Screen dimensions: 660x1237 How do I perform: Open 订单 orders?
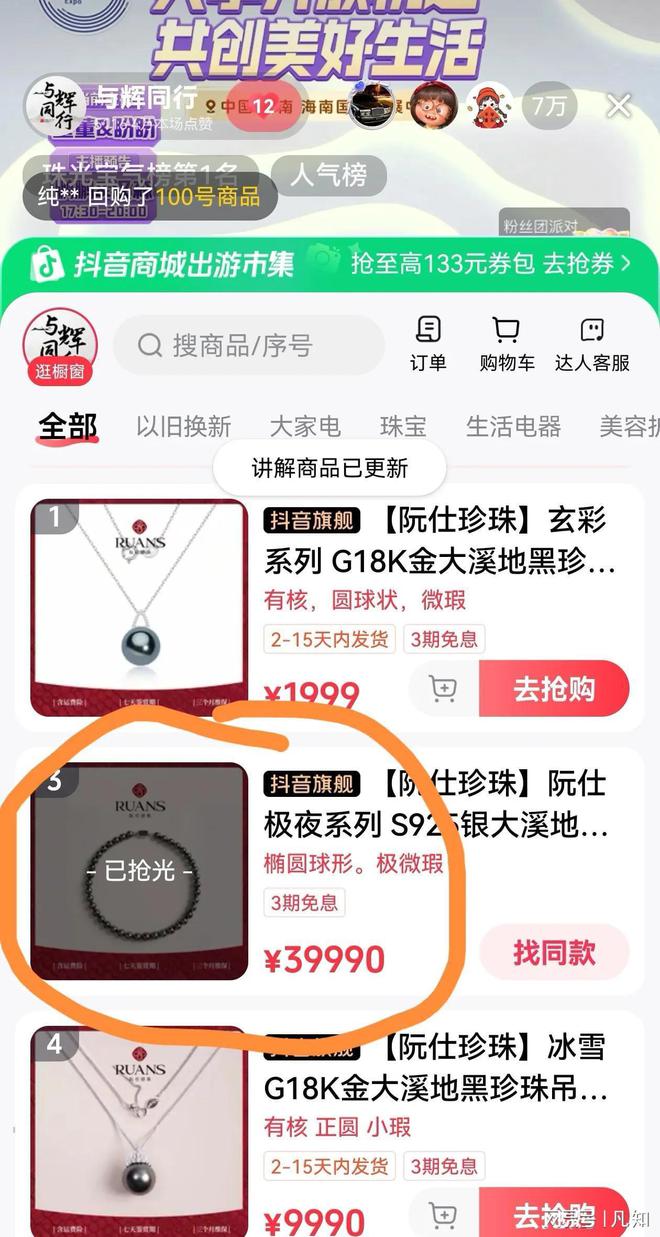click(x=428, y=344)
